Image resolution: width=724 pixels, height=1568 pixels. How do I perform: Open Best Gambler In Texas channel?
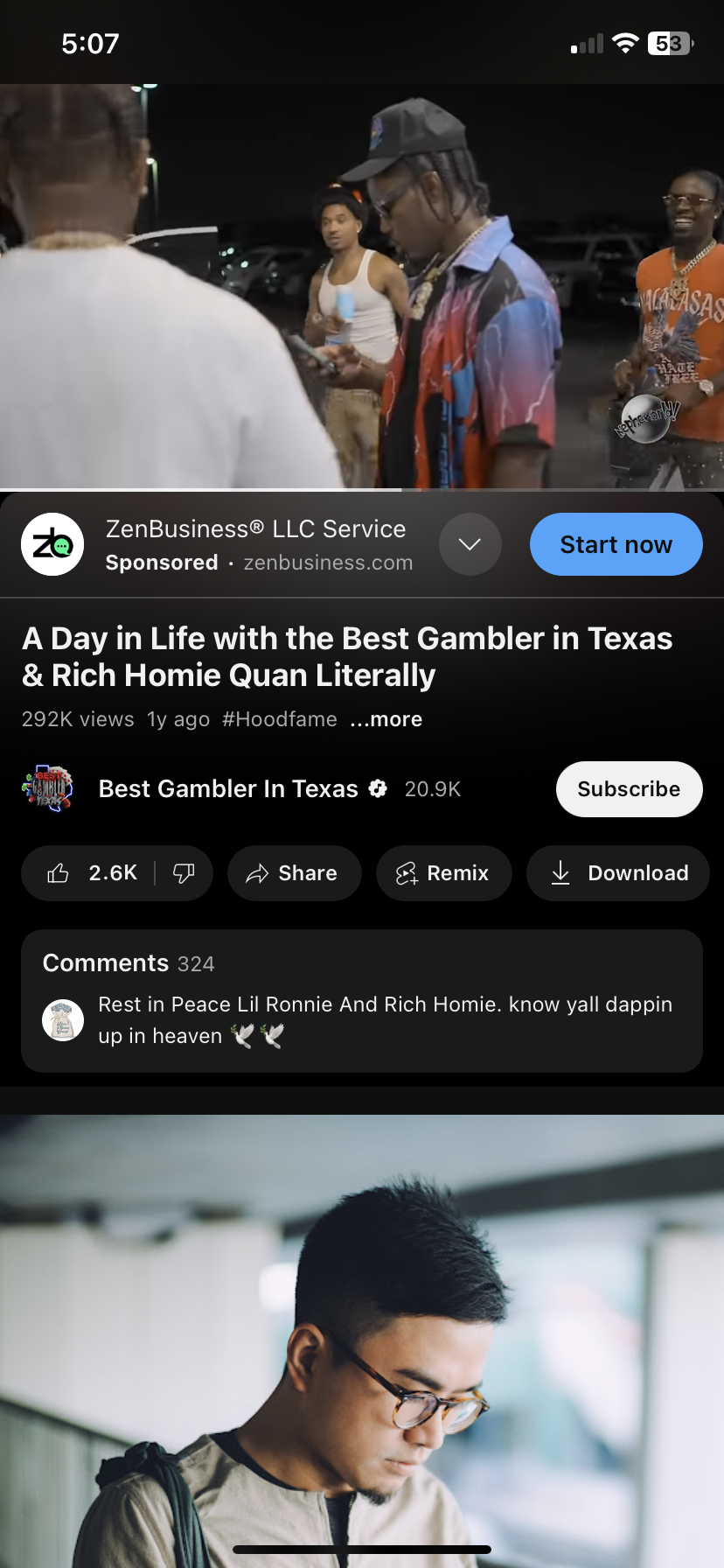pos(227,789)
